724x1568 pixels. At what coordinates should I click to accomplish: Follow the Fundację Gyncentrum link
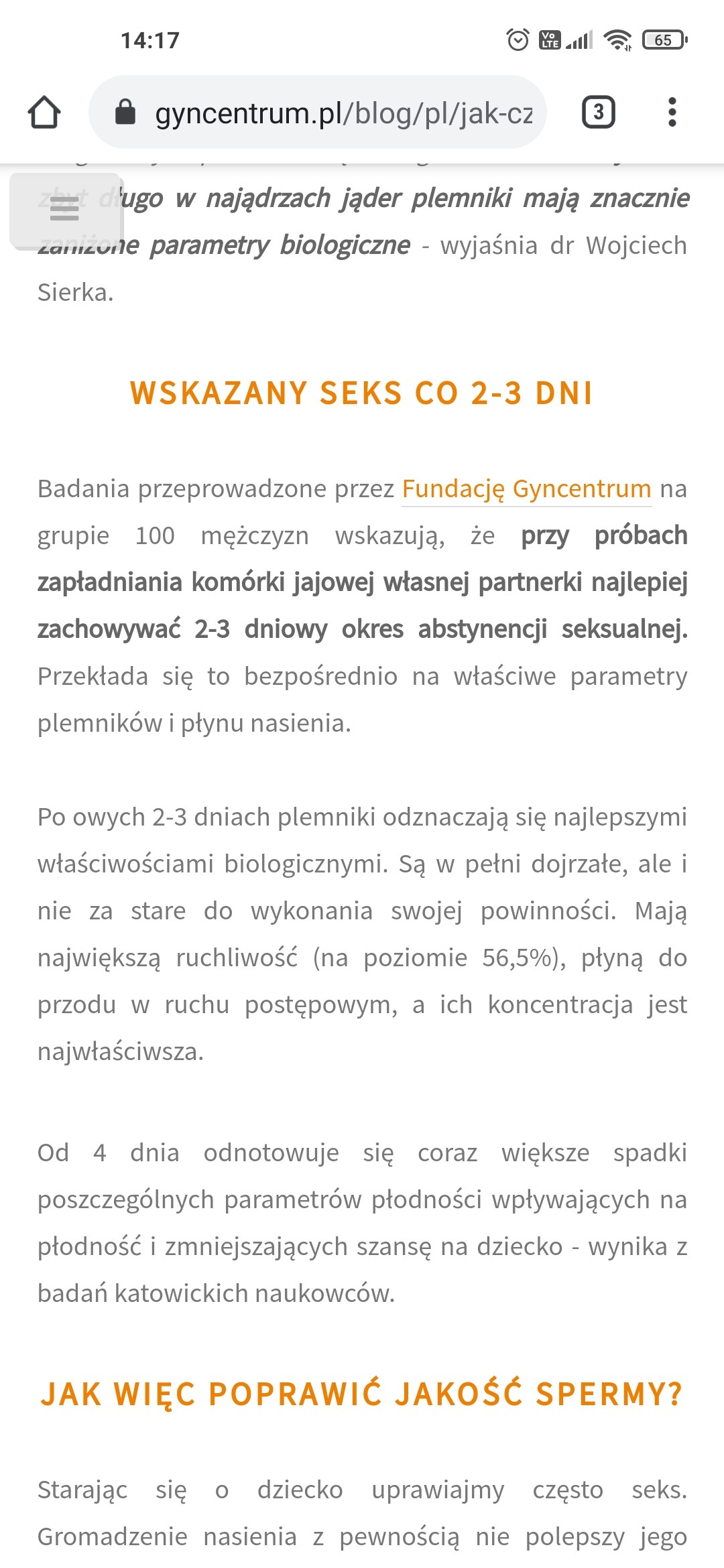coord(526,489)
